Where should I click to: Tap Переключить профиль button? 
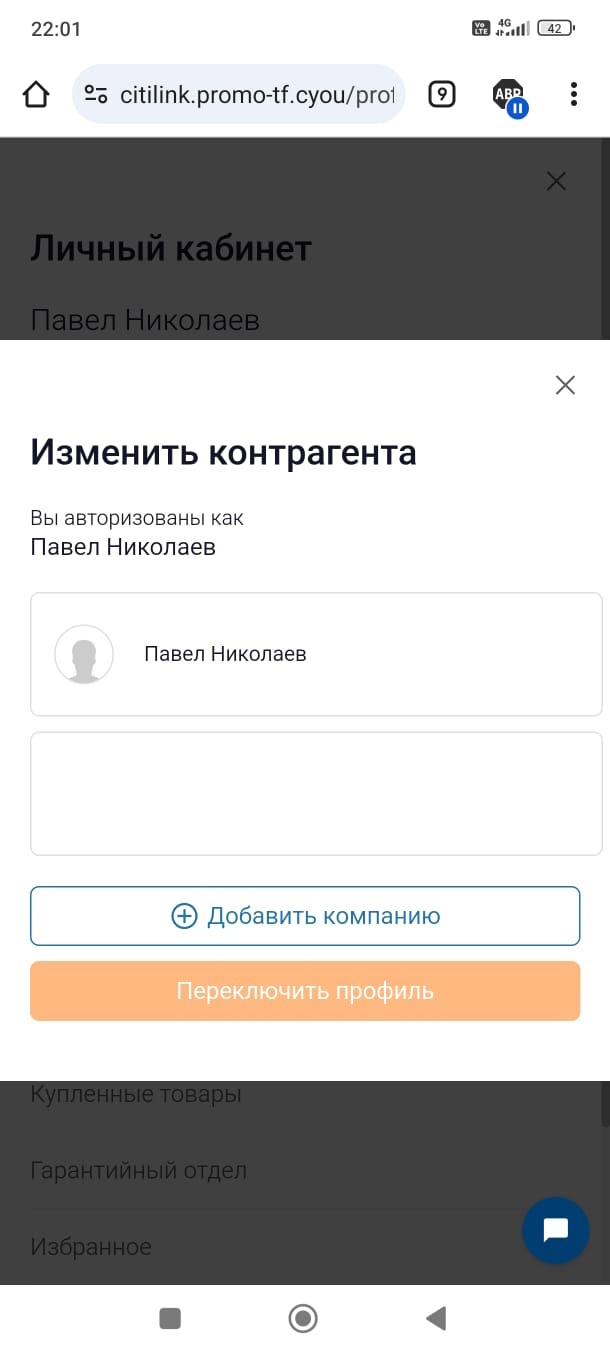305,991
